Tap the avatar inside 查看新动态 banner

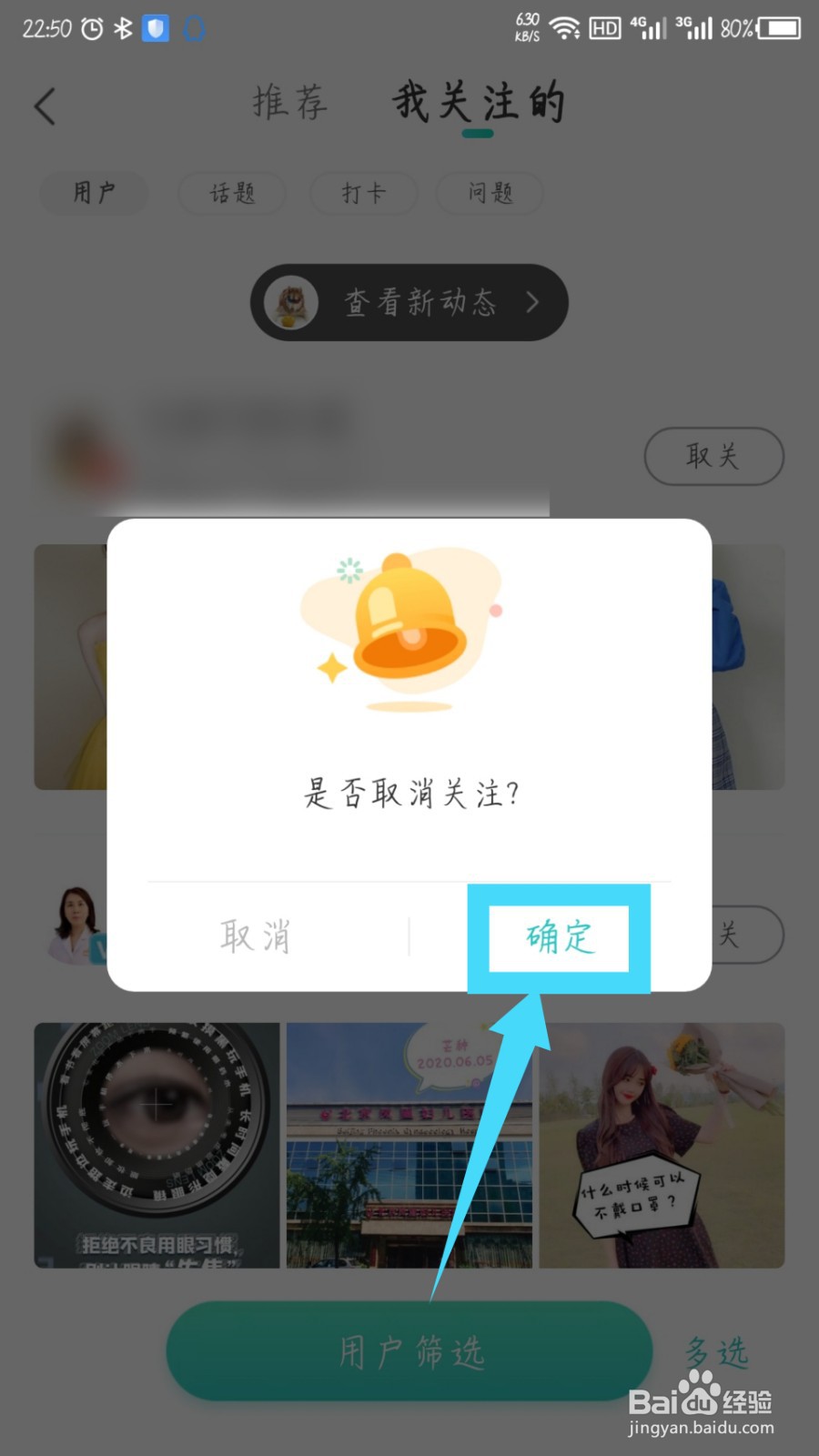pos(288,302)
